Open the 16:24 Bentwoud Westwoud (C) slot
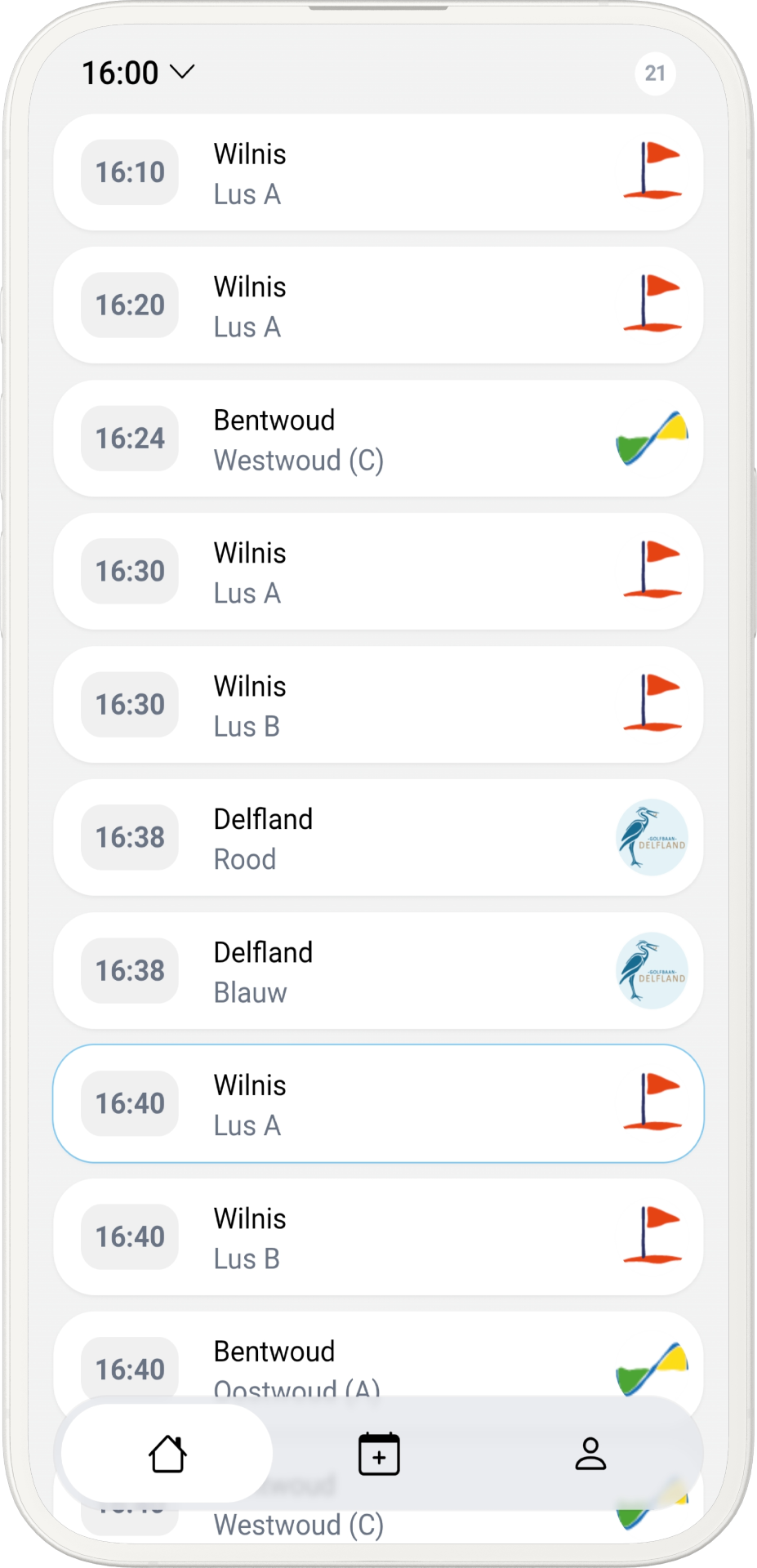 378,439
